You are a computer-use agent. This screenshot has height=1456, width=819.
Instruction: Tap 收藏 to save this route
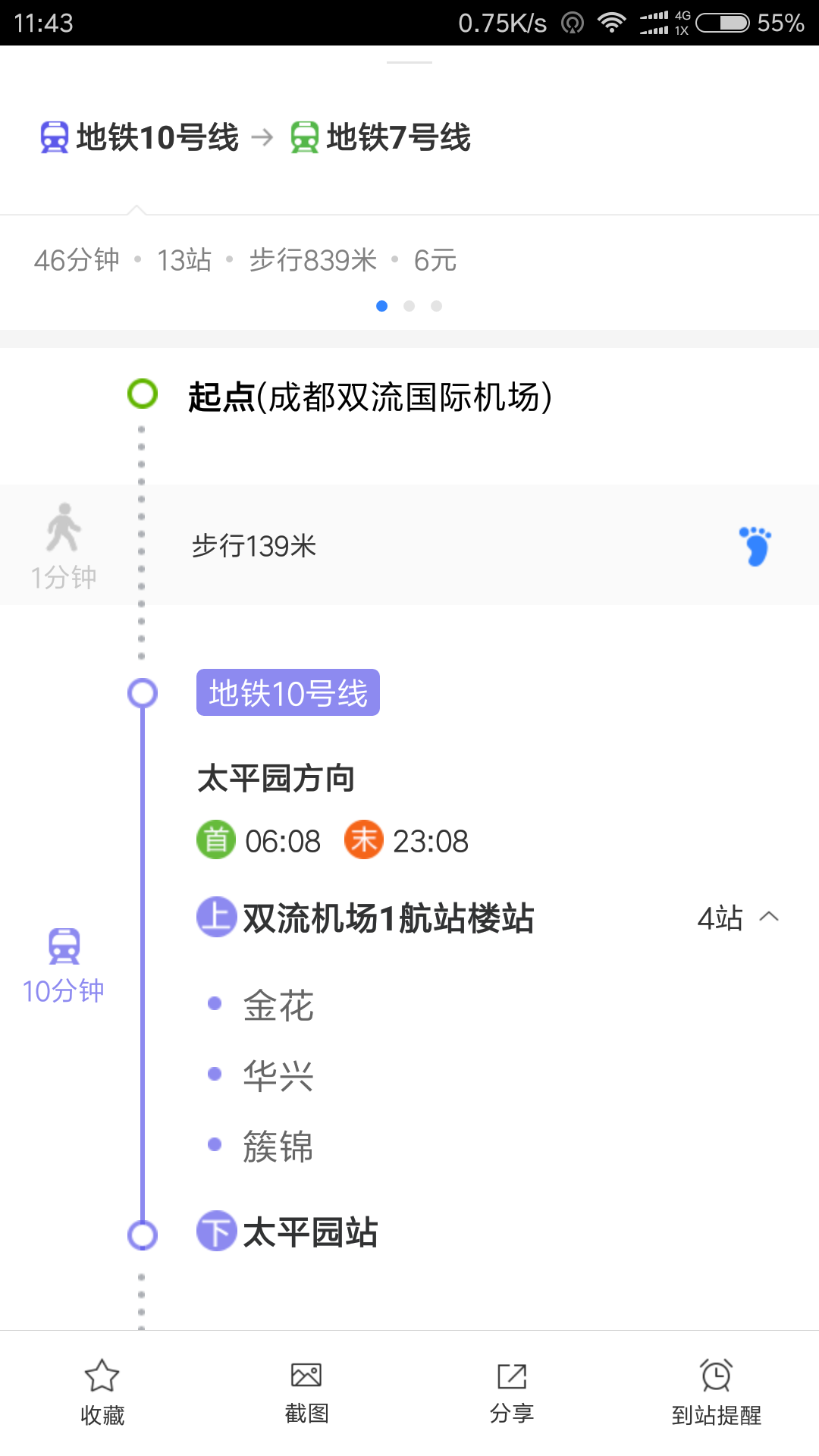102,1392
